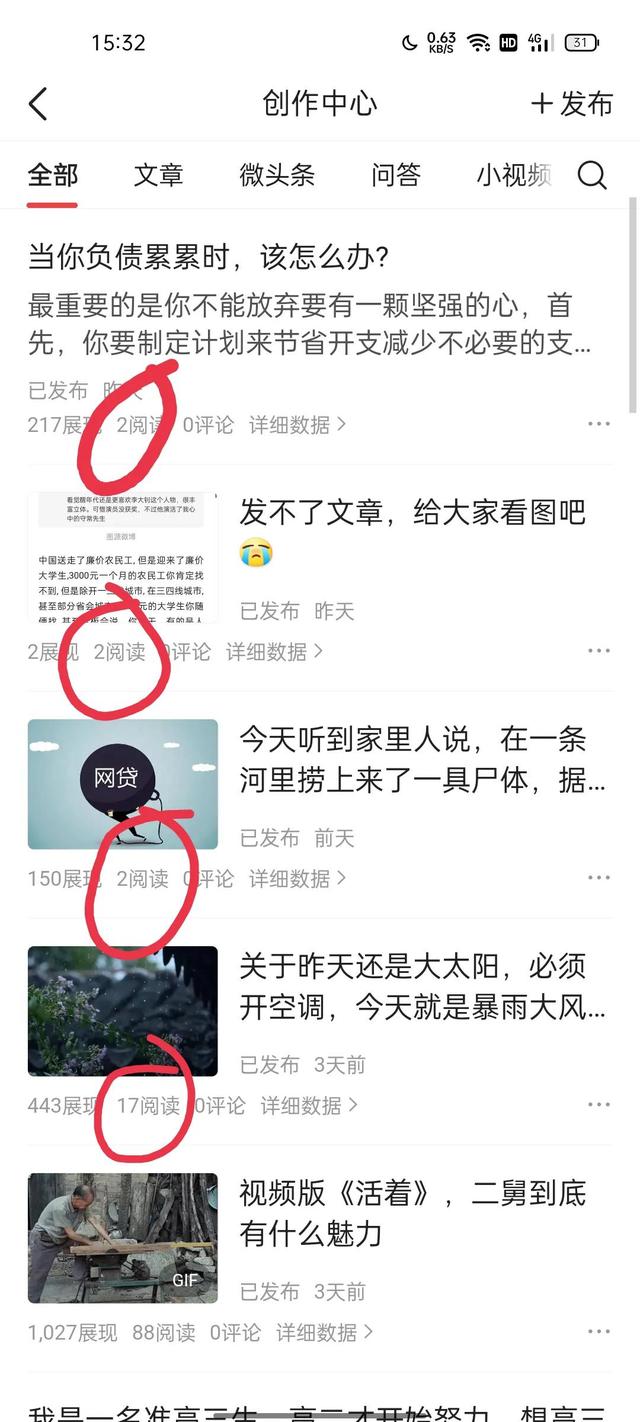Open the post 当你负债累累时，该怎么办？
Viewport: 640px width, 1422px height.
click(x=208, y=258)
